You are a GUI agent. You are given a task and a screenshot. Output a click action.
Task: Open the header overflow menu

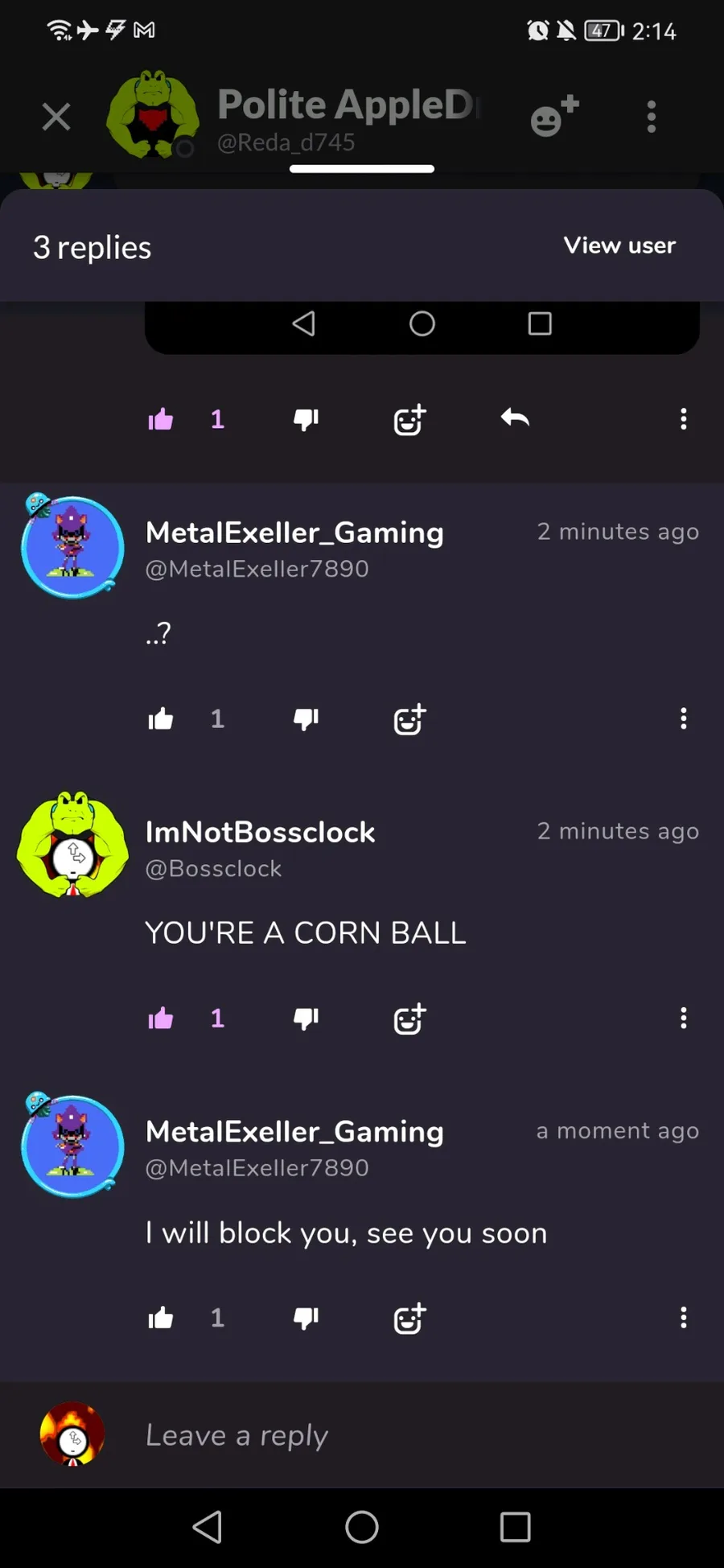pos(651,117)
